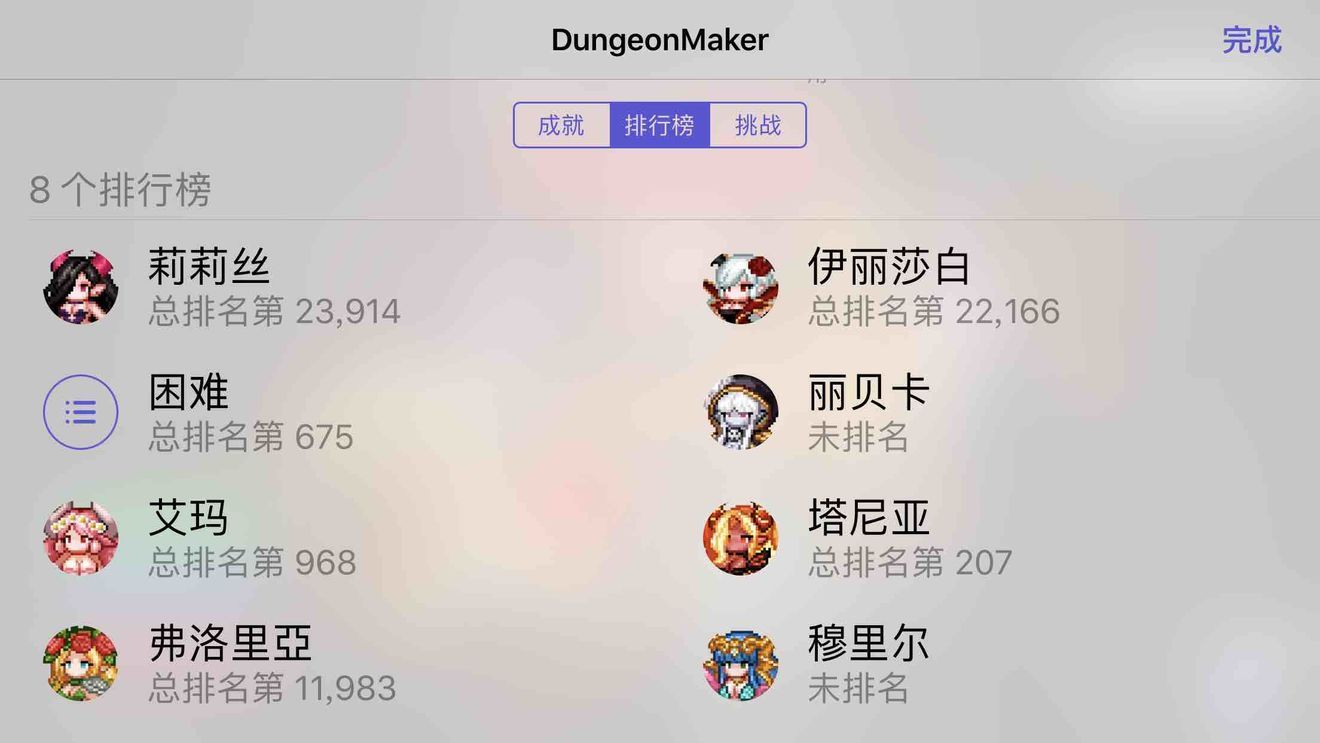This screenshot has height=743, width=1320.
Task: Switch to the 成就 tab
Action: [x=561, y=125]
